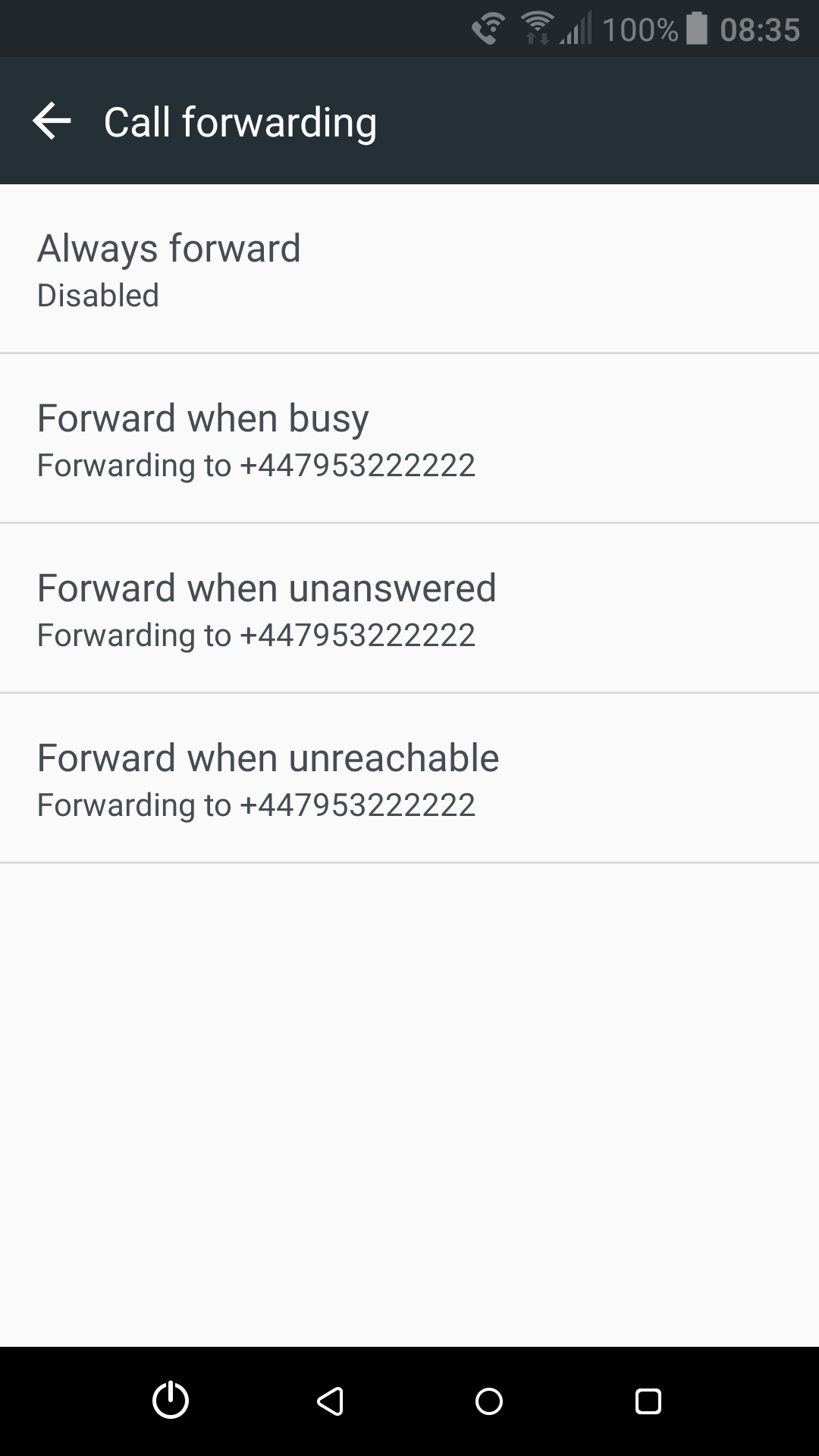Go back from Call forwarding

click(x=52, y=121)
